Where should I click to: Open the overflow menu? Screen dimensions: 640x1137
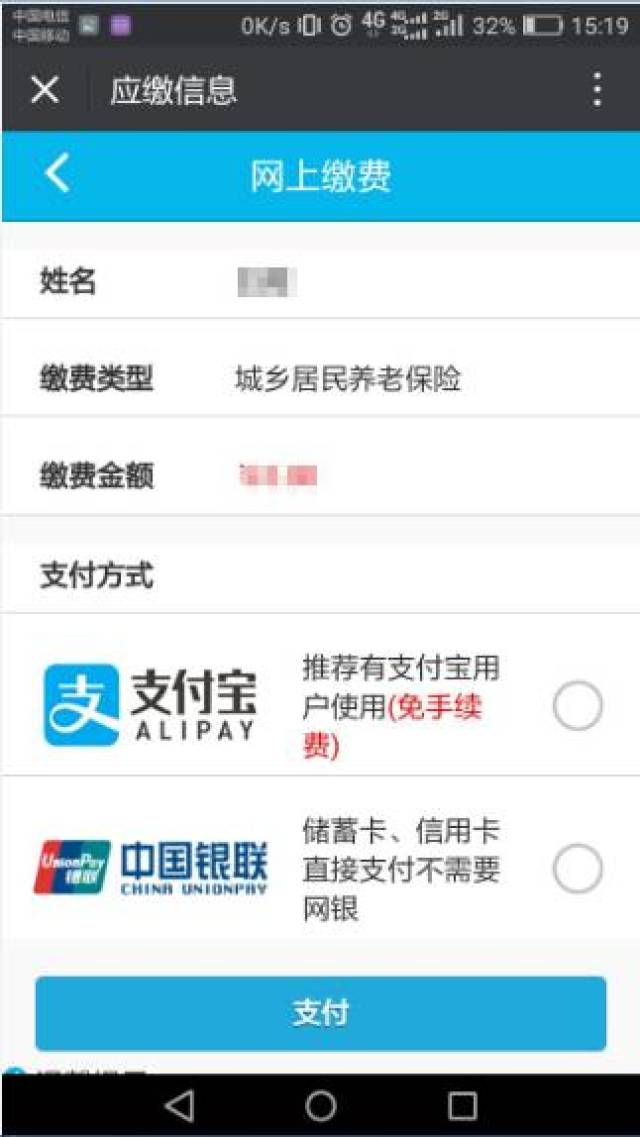pyautogui.click(x=597, y=90)
